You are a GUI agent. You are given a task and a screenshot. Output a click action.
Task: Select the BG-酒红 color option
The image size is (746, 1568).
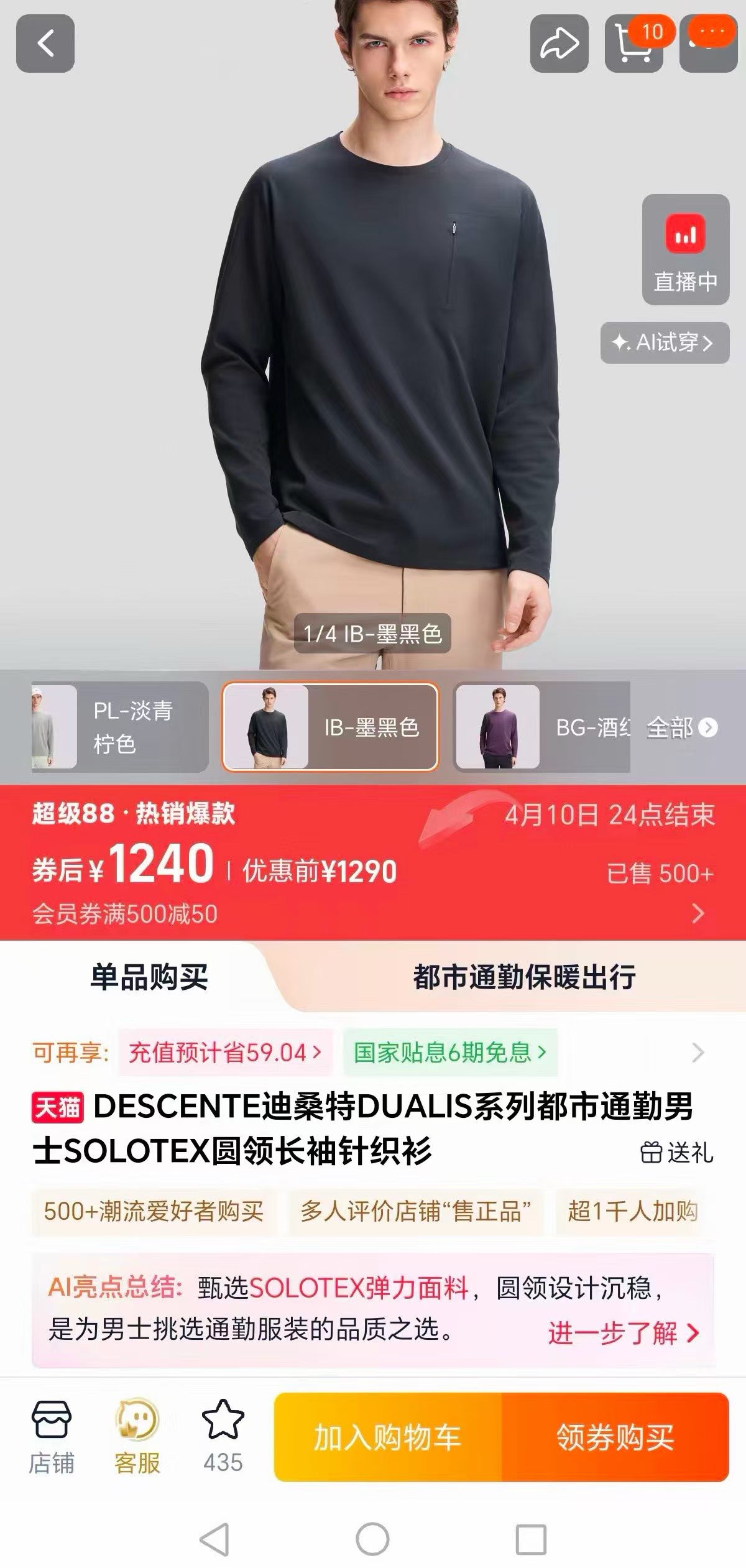coord(541,727)
